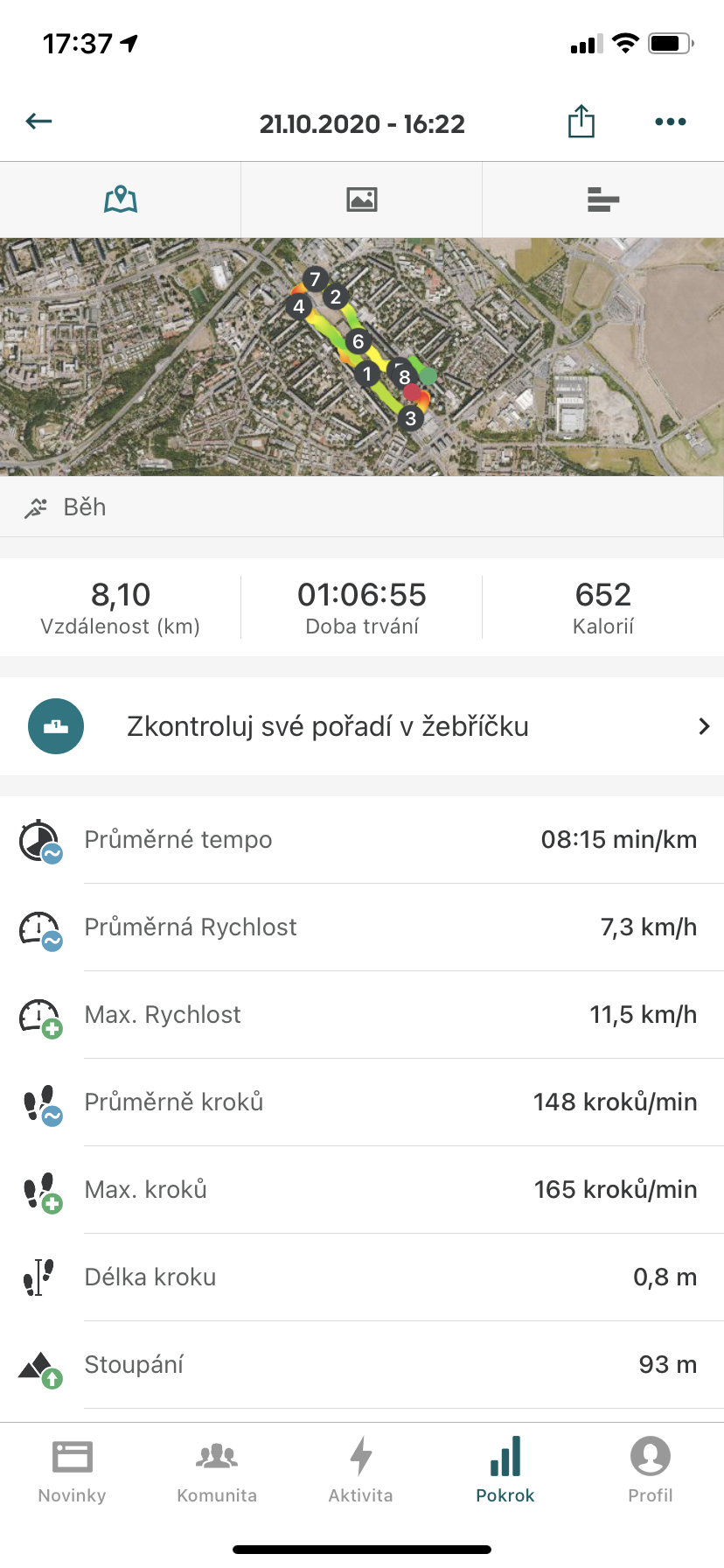Switch to the photos tab

[x=362, y=199]
